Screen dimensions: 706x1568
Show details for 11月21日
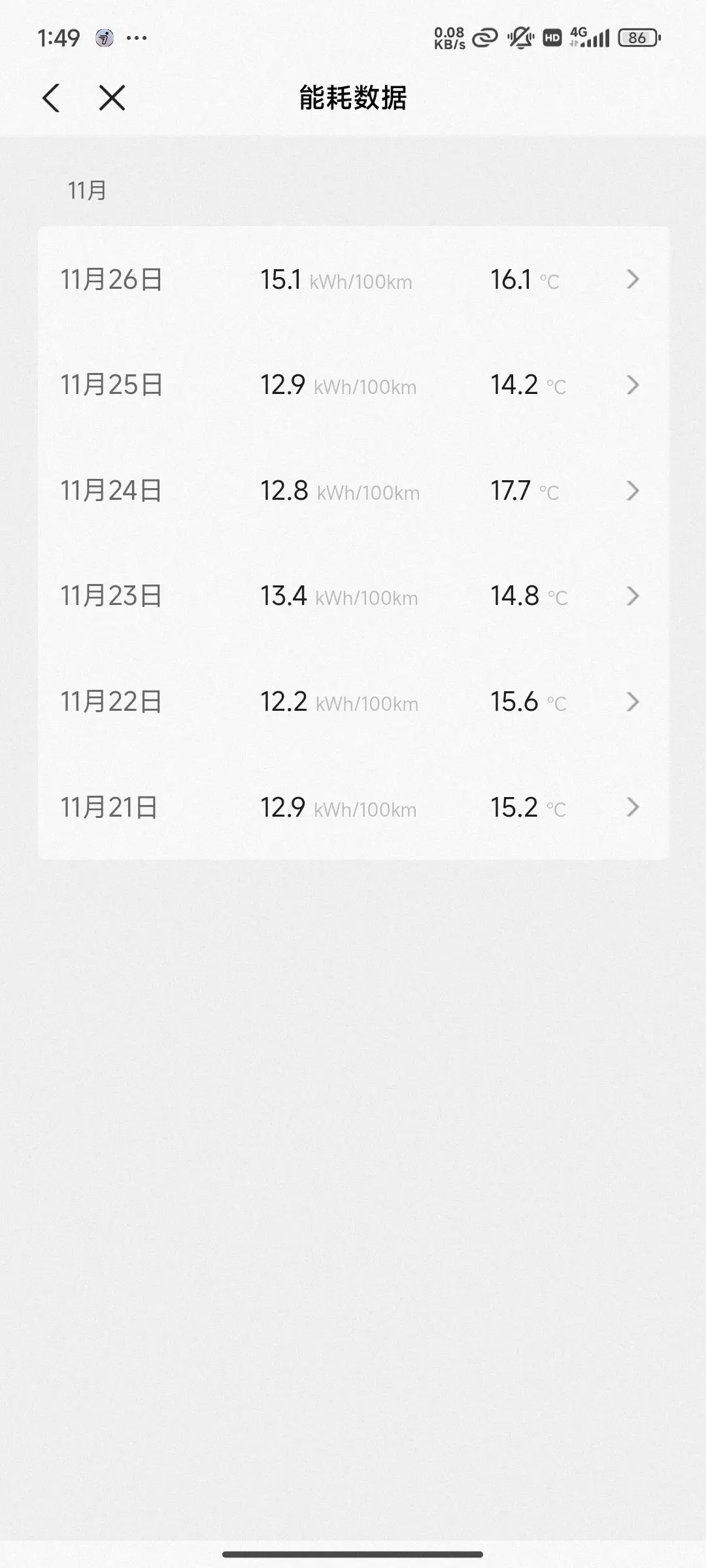click(353, 808)
